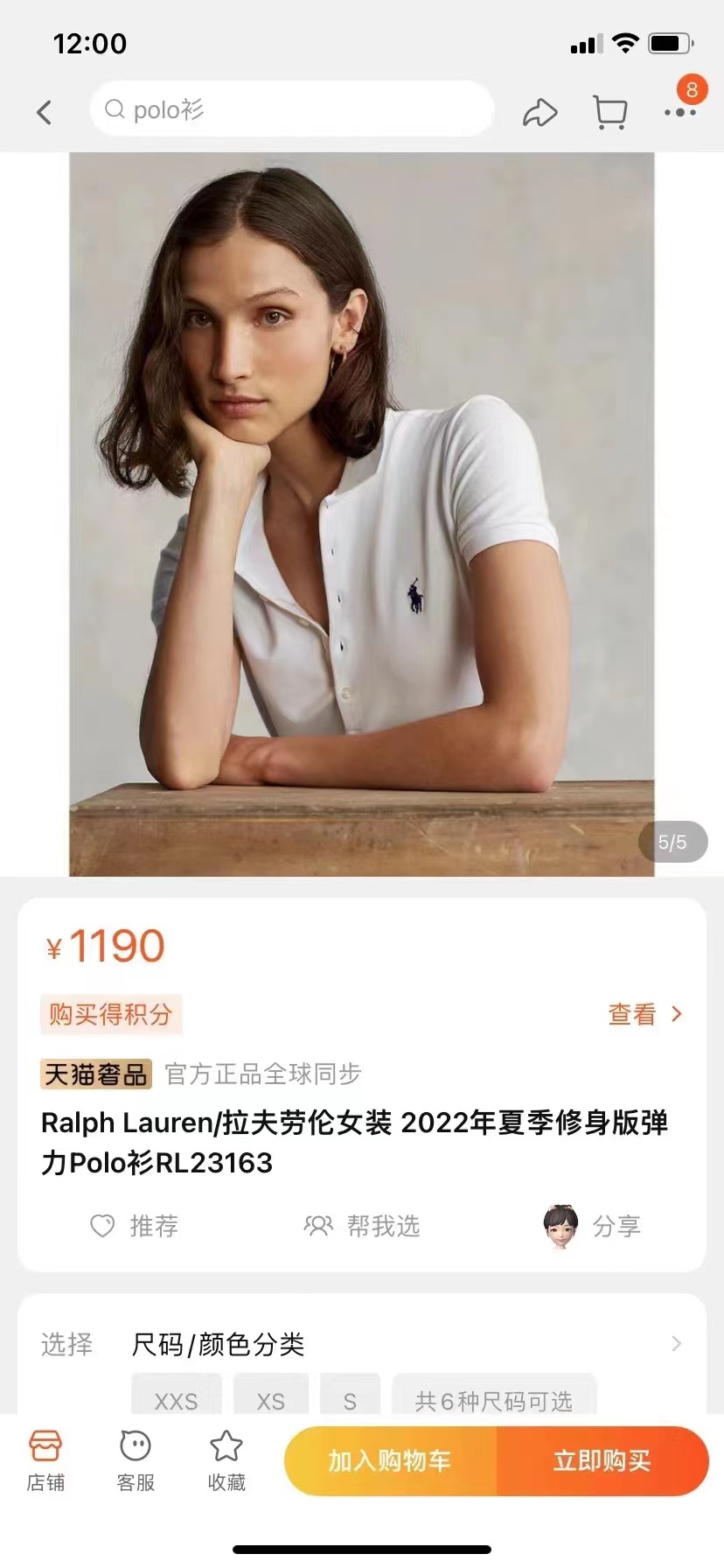The width and height of the screenshot is (724, 1568).
Task: Ask friends to choose with 帮我选
Action: (x=362, y=1226)
